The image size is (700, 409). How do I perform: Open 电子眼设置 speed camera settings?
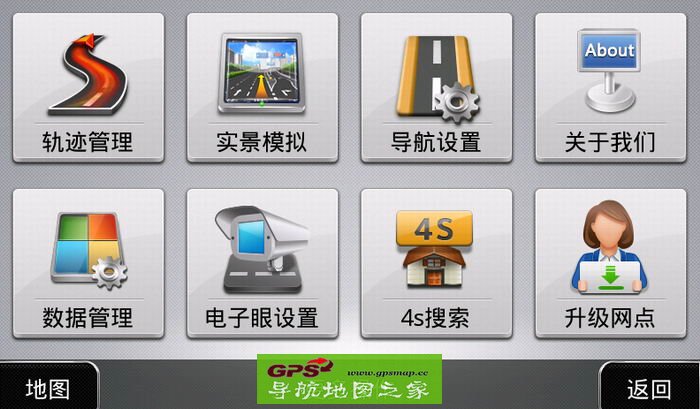click(262, 264)
